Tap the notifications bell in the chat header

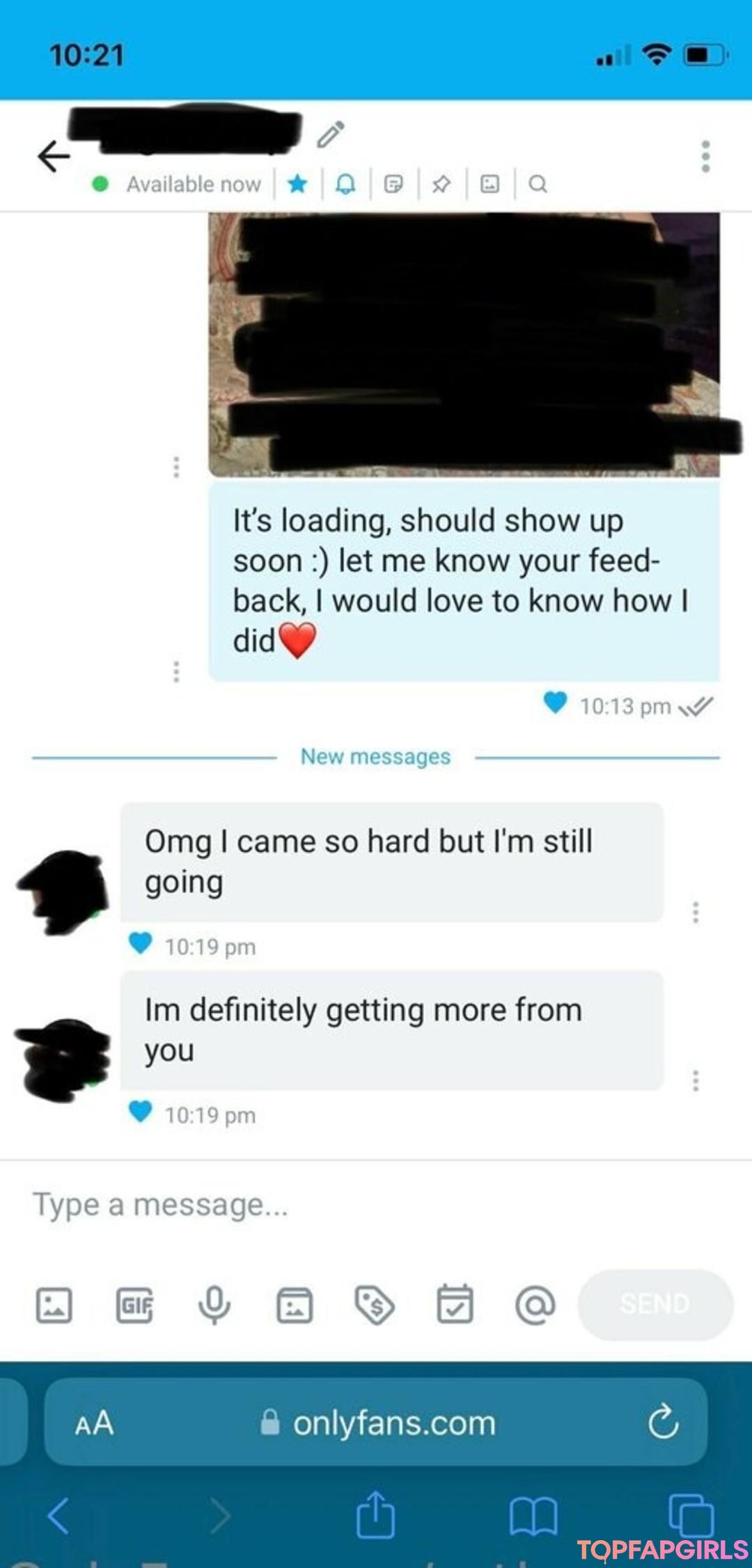pyautogui.click(x=345, y=184)
